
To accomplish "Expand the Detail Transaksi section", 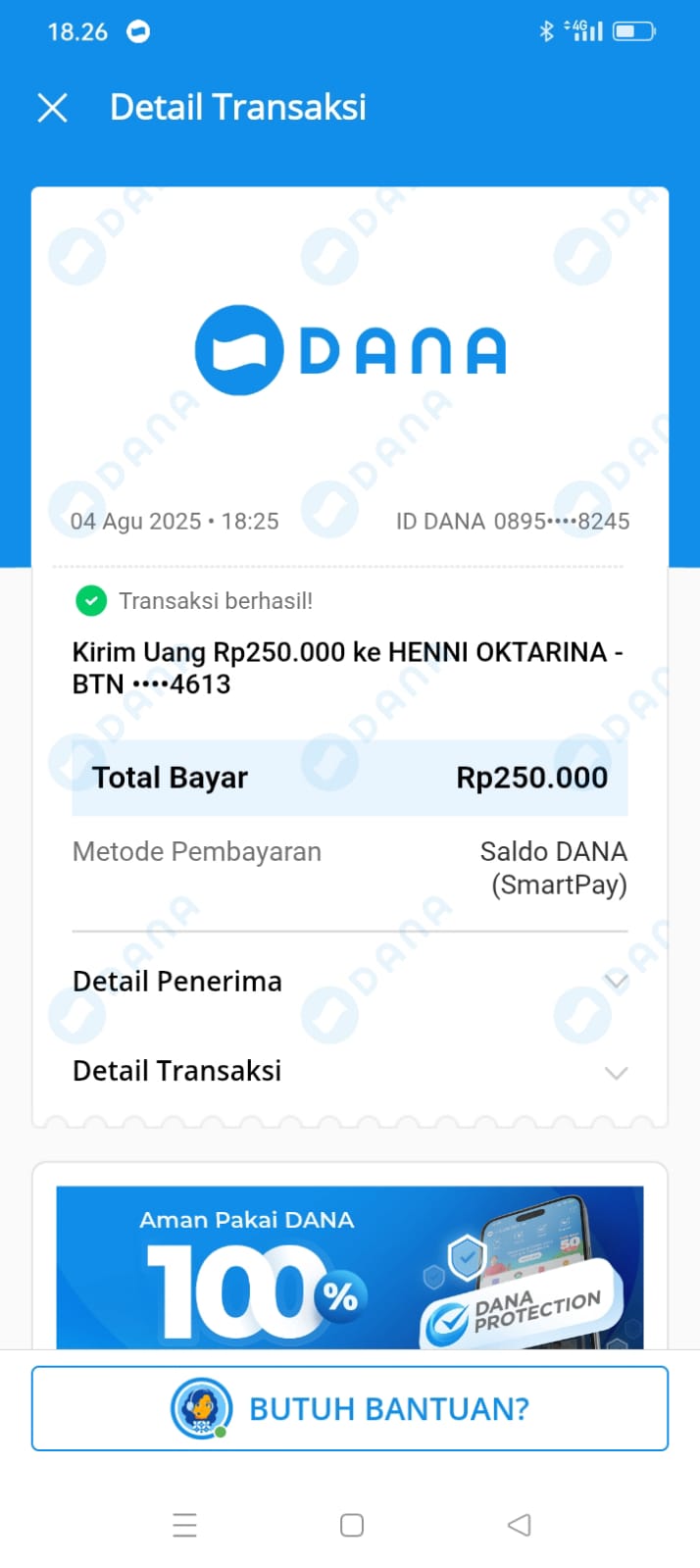I will (x=616, y=1072).
